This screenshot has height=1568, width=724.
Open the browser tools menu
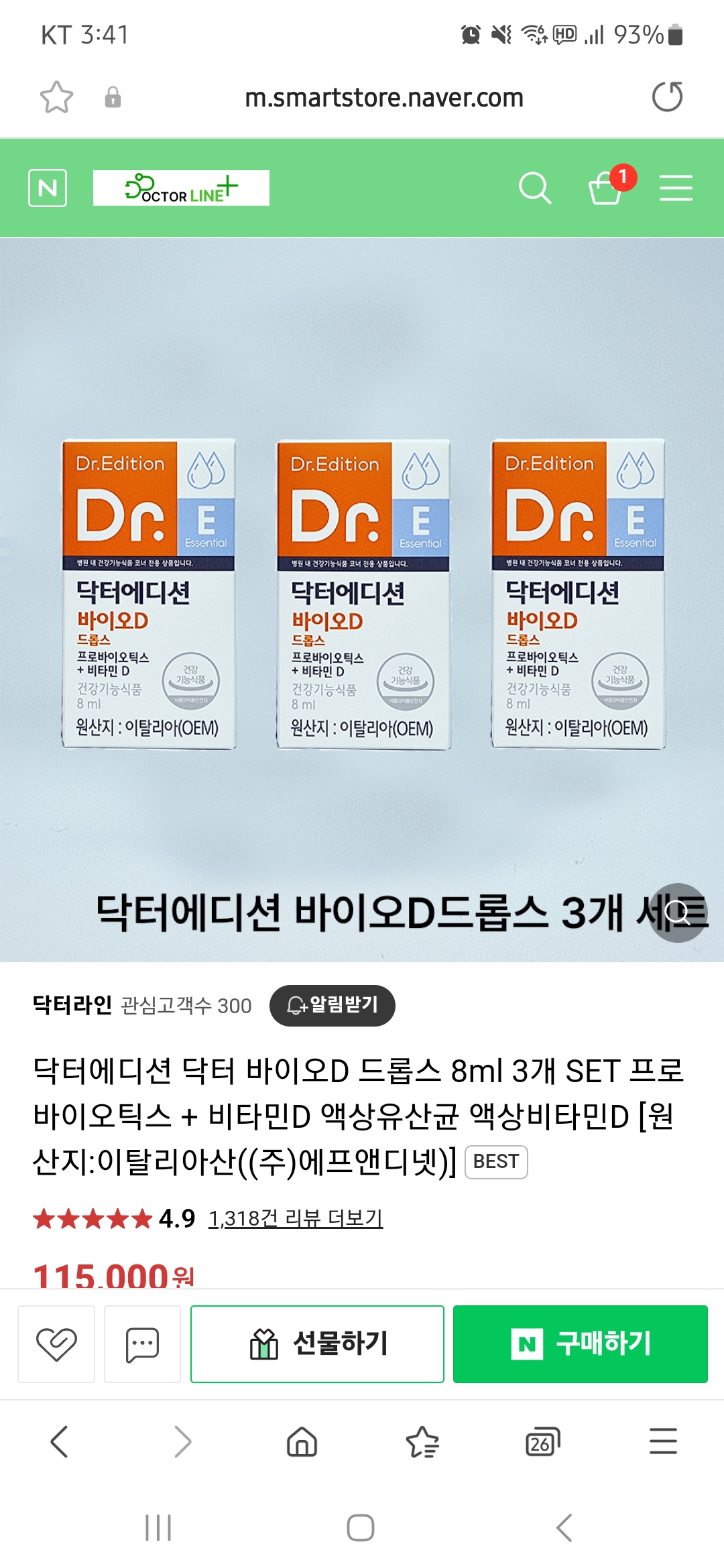coord(664,1441)
